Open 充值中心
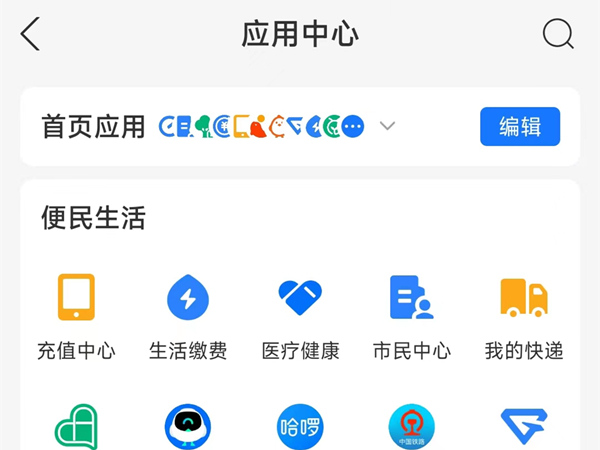 pos(76,315)
